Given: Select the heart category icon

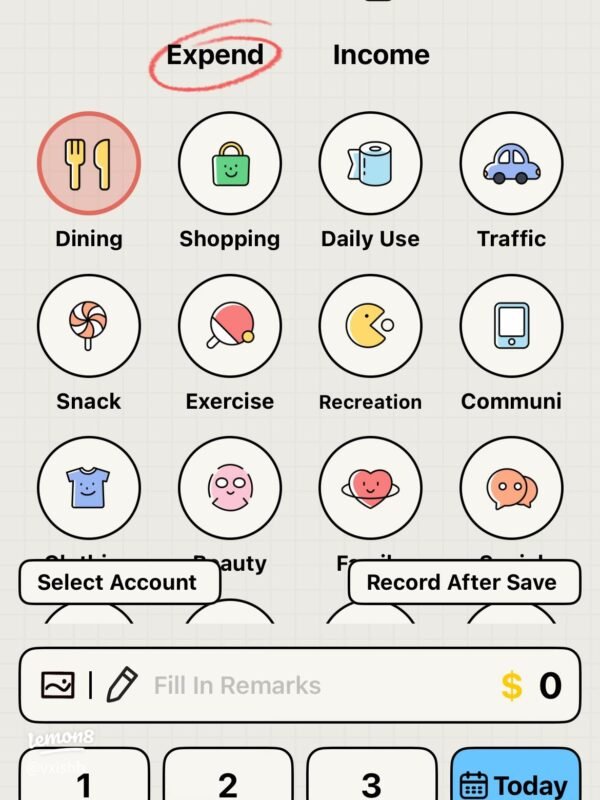Looking at the screenshot, I should 370,488.
